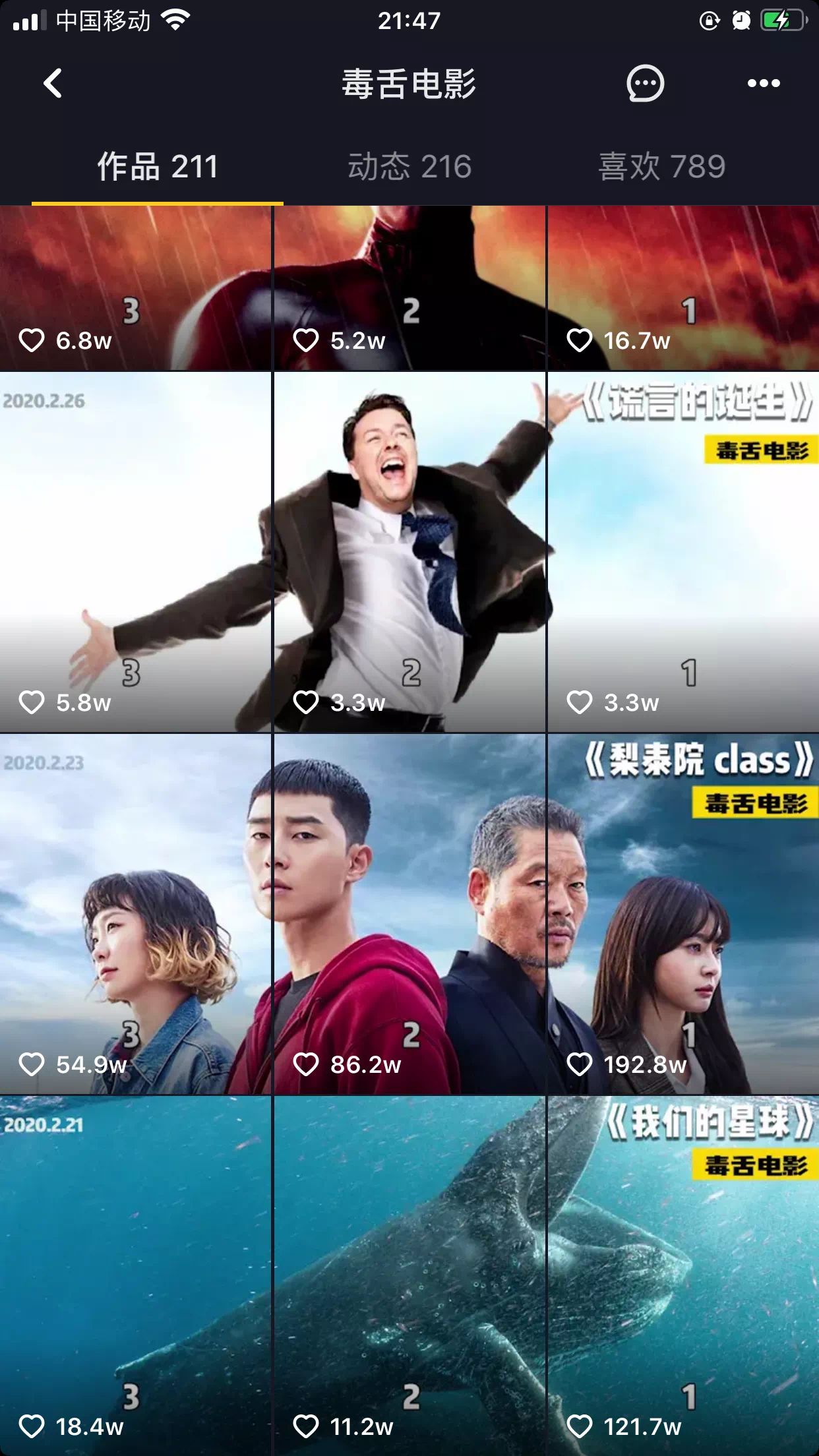The height and width of the screenshot is (1456, 819).
Task: Switch to the 喜欢 789 tab
Action: pyautogui.click(x=661, y=166)
